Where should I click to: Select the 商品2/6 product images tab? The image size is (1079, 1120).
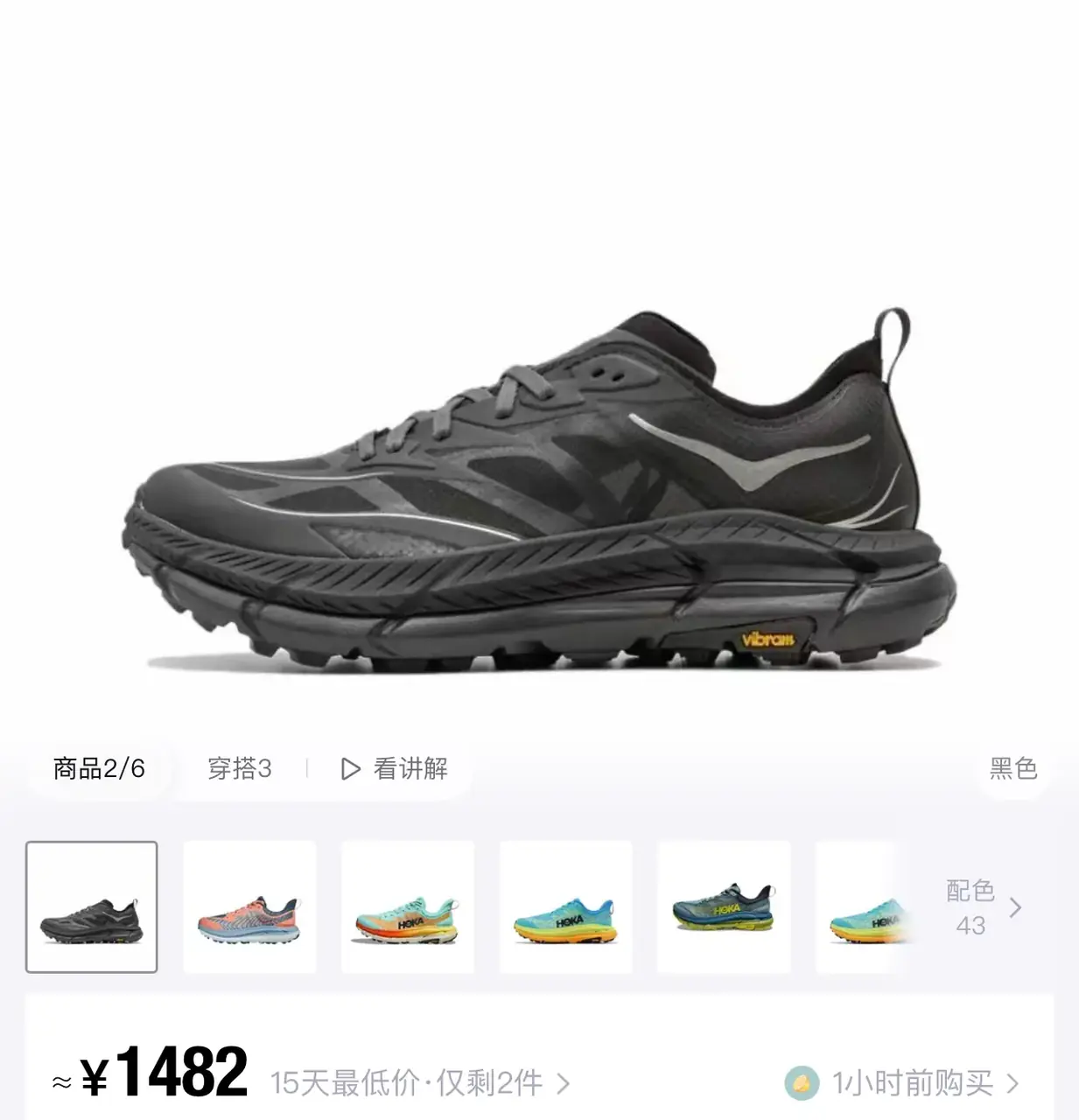click(x=99, y=768)
